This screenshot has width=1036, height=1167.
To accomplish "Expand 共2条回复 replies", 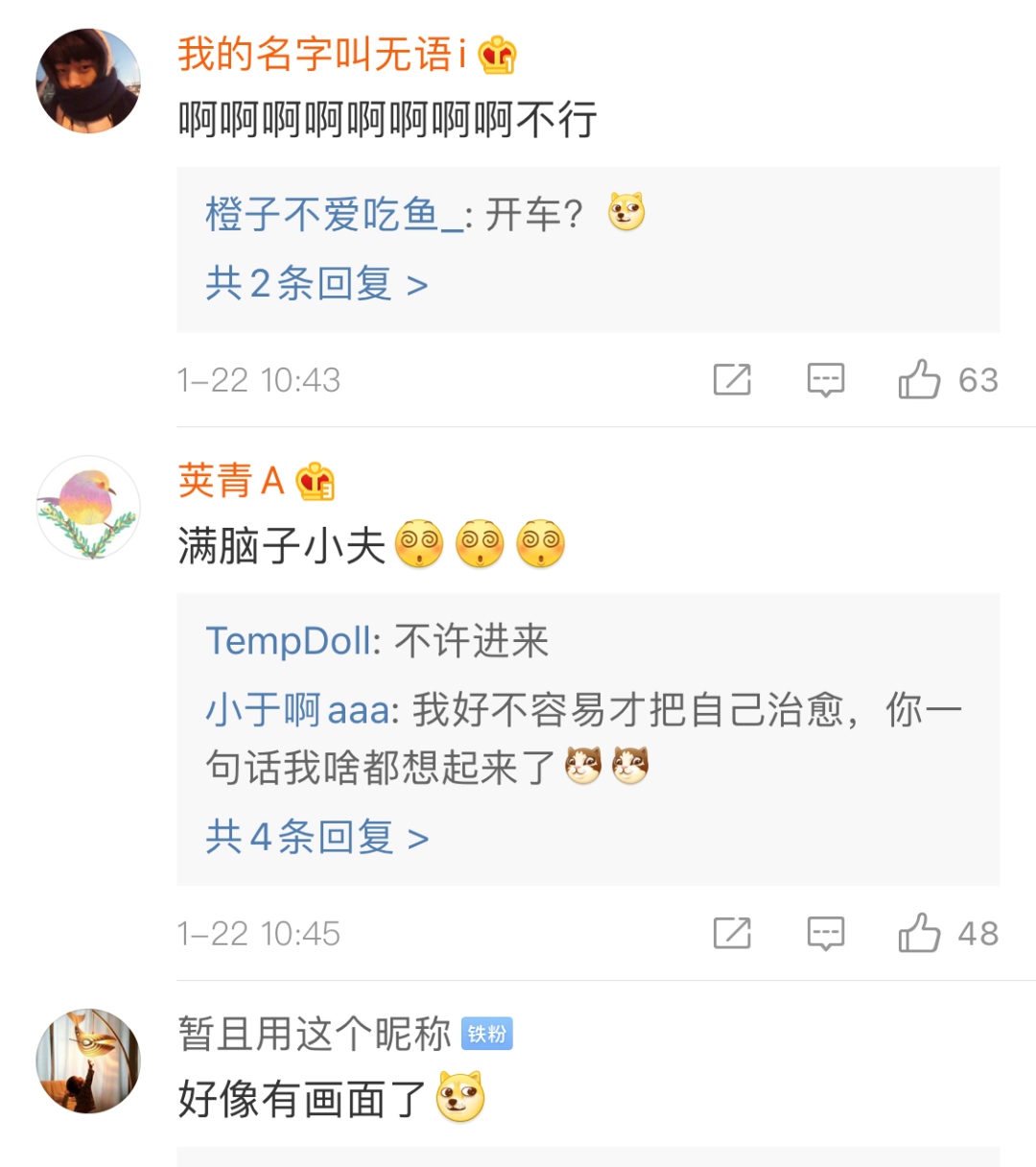I will [x=317, y=284].
